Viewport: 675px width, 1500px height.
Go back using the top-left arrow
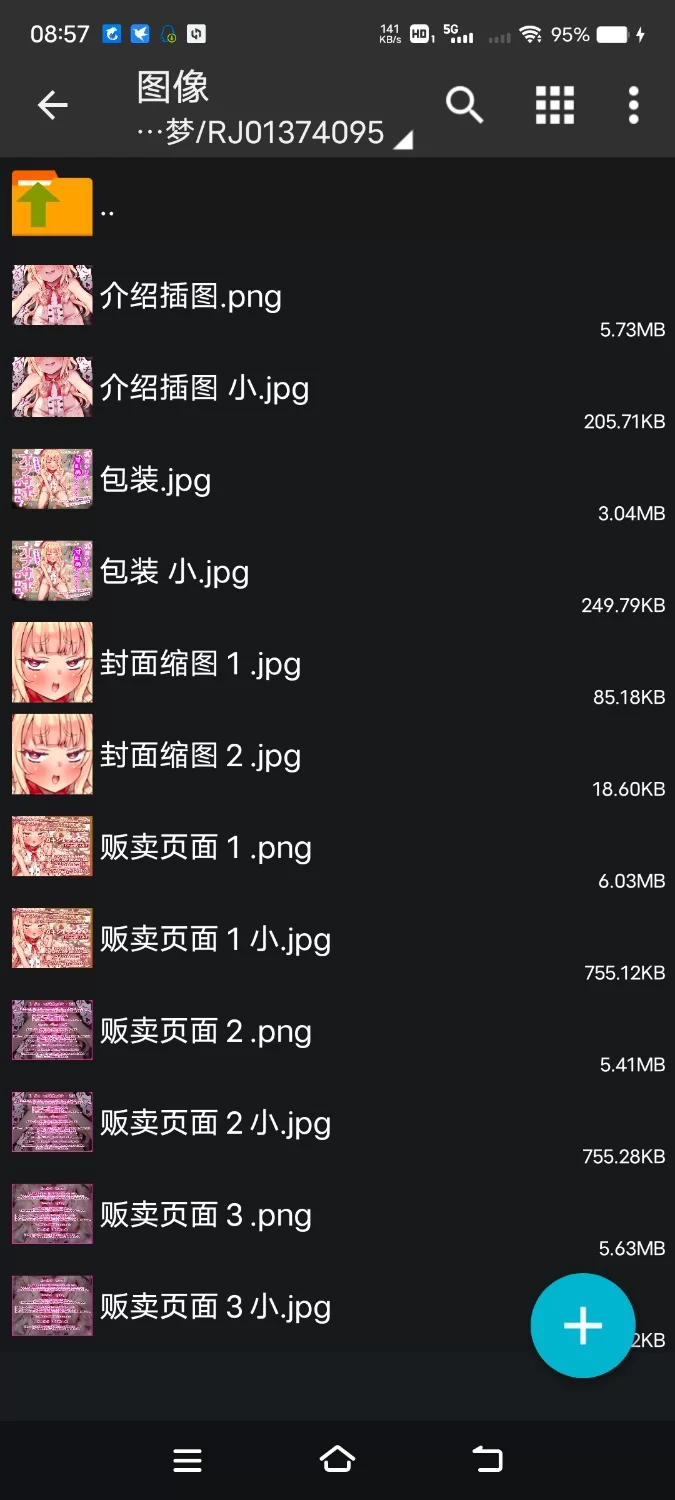pyautogui.click(x=52, y=105)
